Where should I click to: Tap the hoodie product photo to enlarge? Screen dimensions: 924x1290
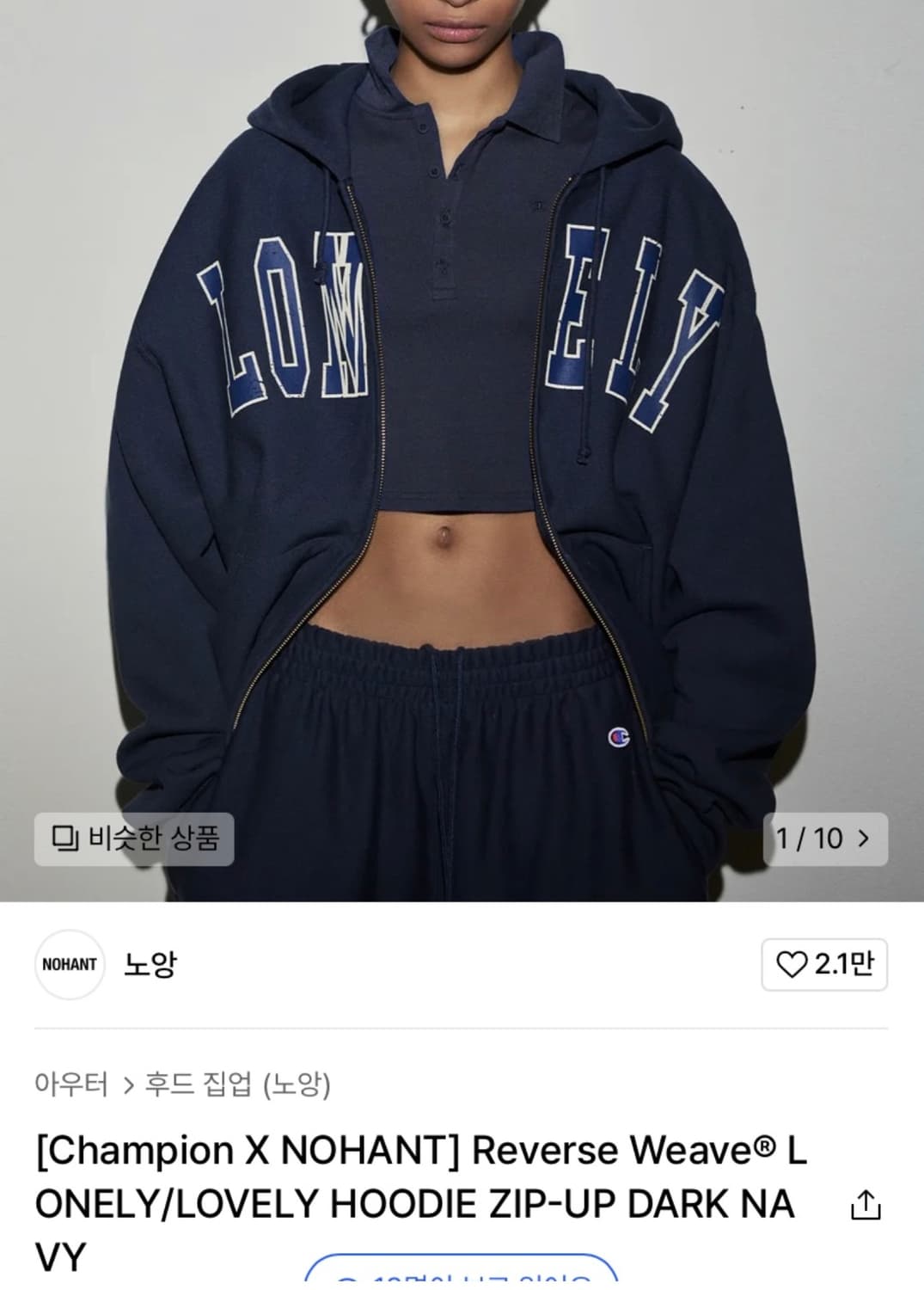tap(462, 430)
